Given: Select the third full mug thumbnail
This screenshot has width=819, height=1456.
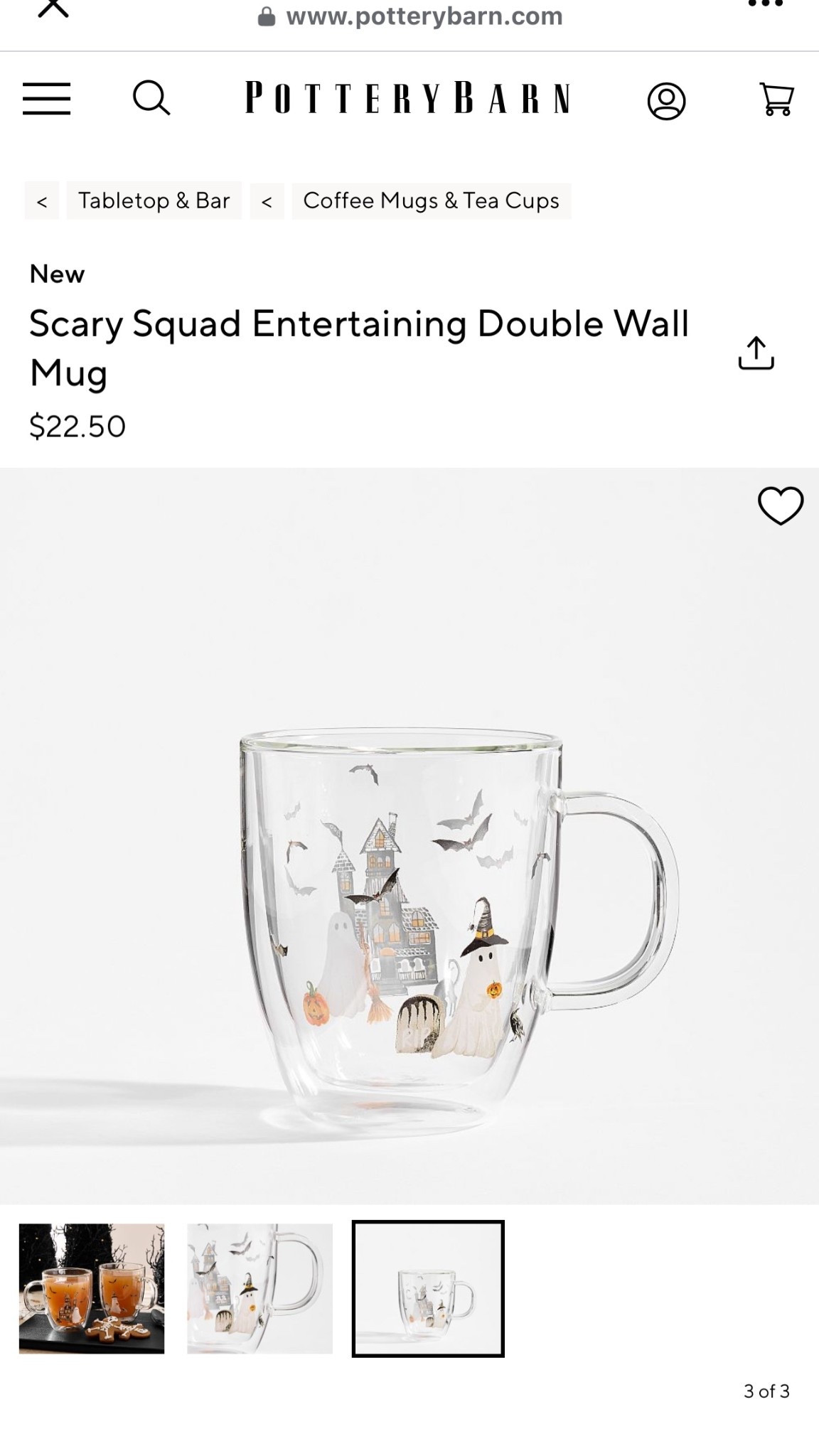Looking at the screenshot, I should (x=428, y=1288).
